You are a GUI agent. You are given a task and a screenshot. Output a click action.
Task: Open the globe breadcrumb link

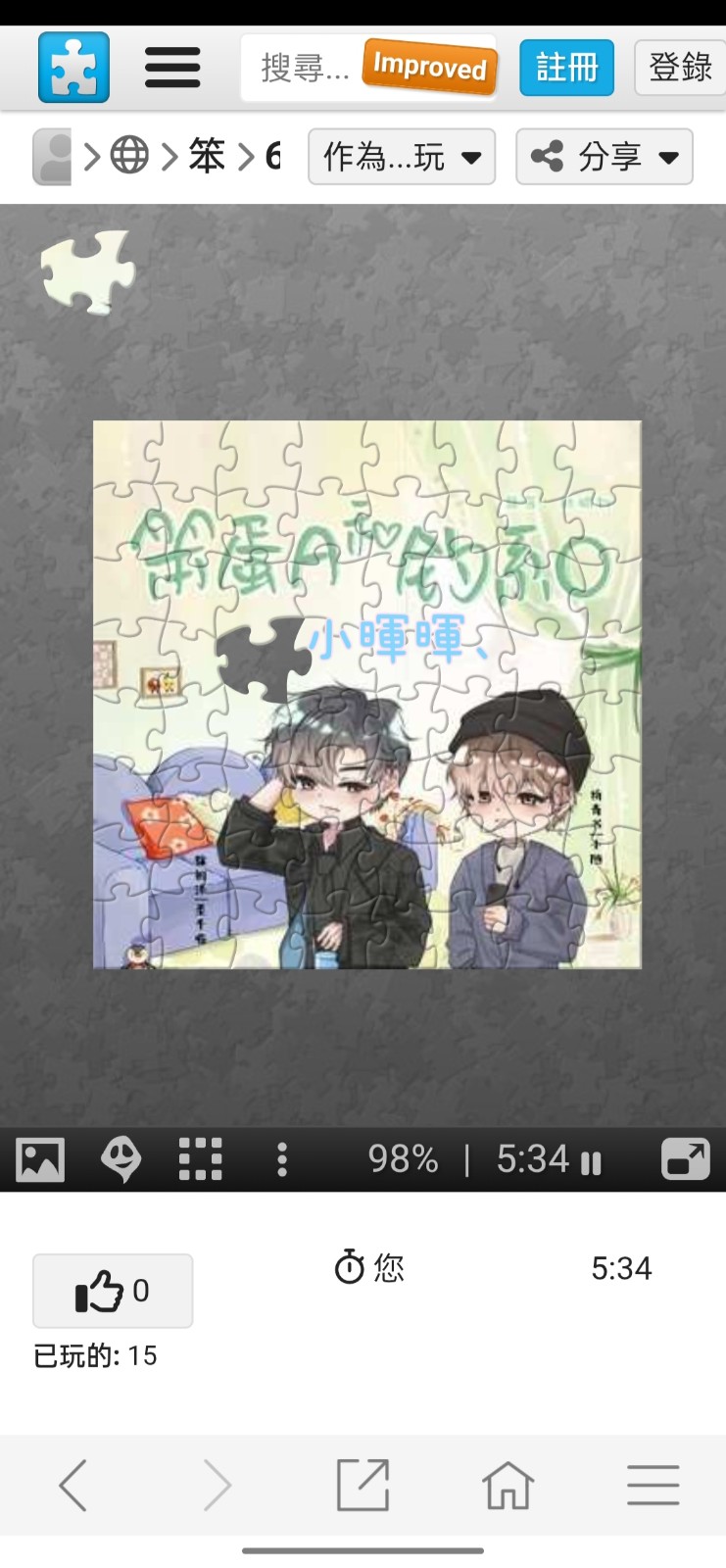pos(129,155)
